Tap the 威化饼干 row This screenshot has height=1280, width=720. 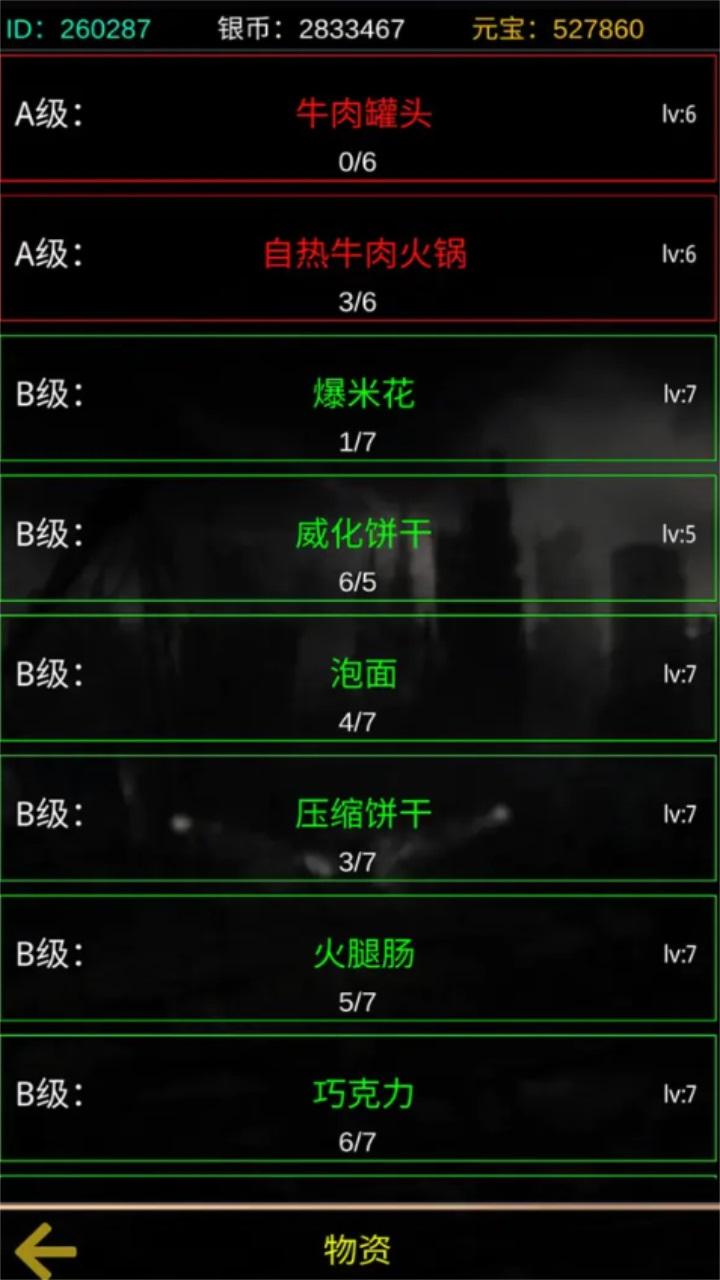(359, 538)
